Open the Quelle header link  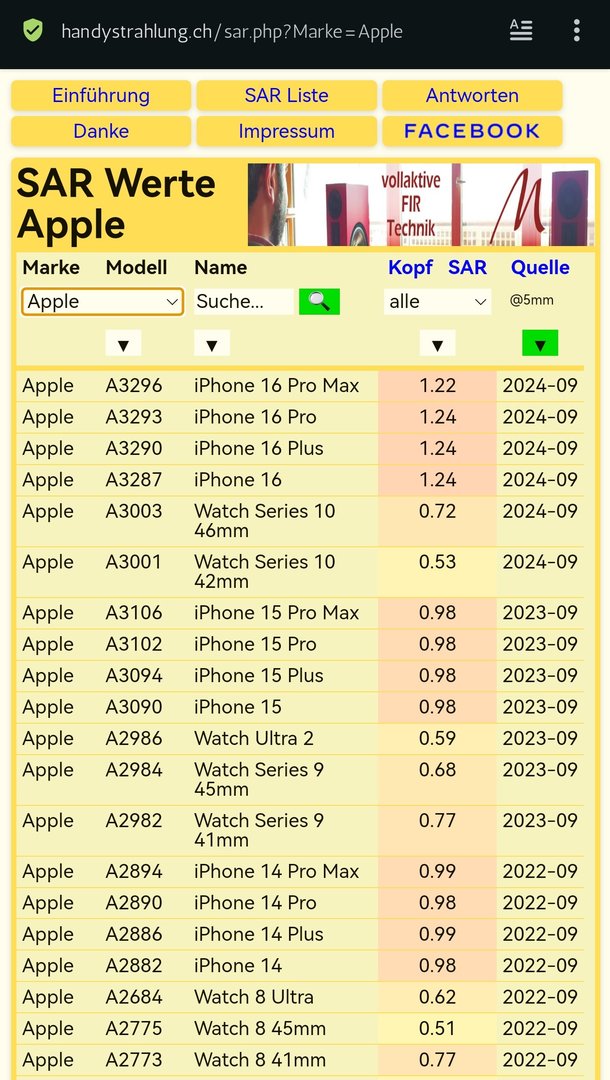(540, 267)
